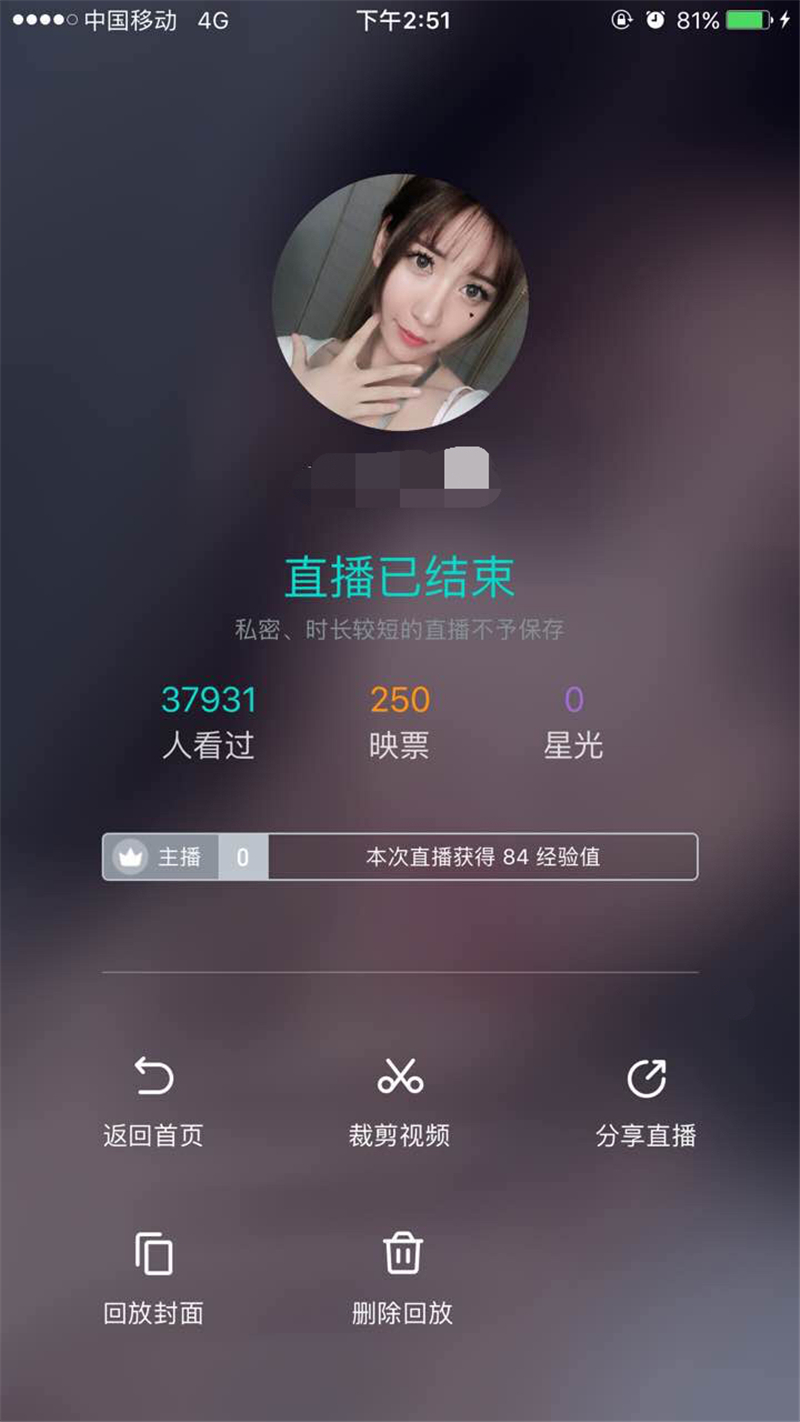The height and width of the screenshot is (1422, 800).
Task: Share the livestream (分享直播)
Action: point(646,1101)
